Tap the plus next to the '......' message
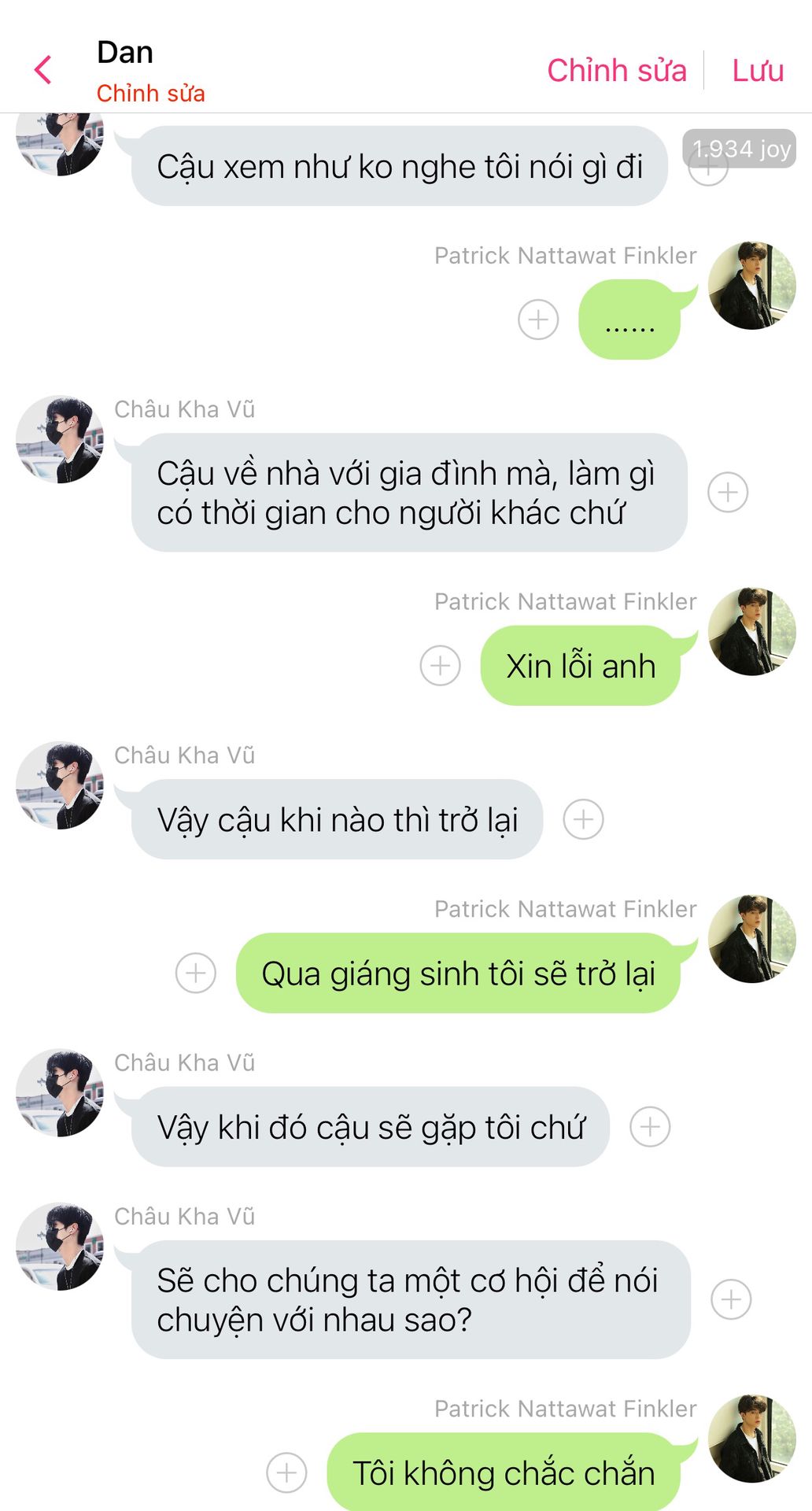812x1511 pixels. click(538, 320)
